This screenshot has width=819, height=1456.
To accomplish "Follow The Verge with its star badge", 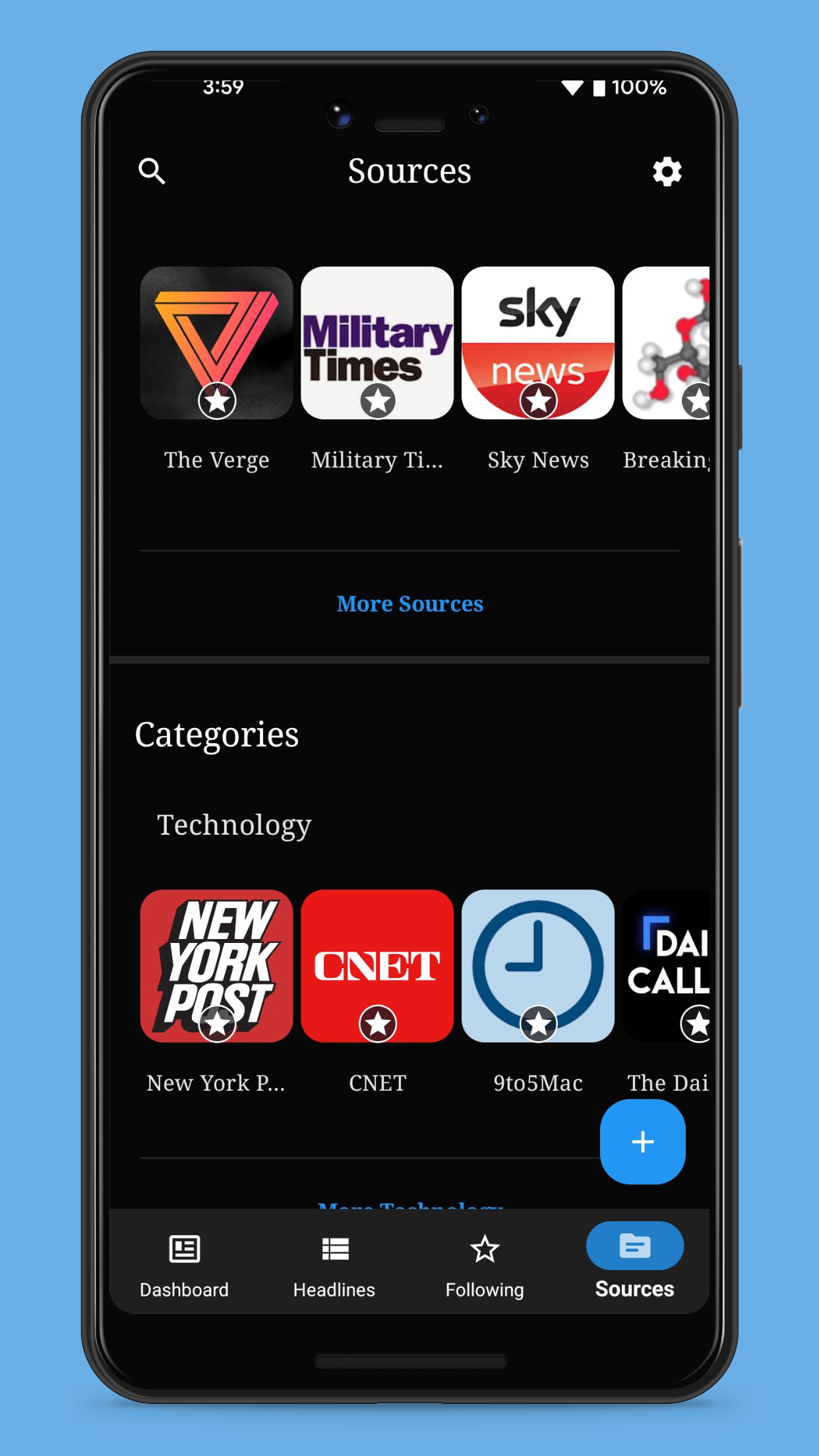I will point(217,400).
